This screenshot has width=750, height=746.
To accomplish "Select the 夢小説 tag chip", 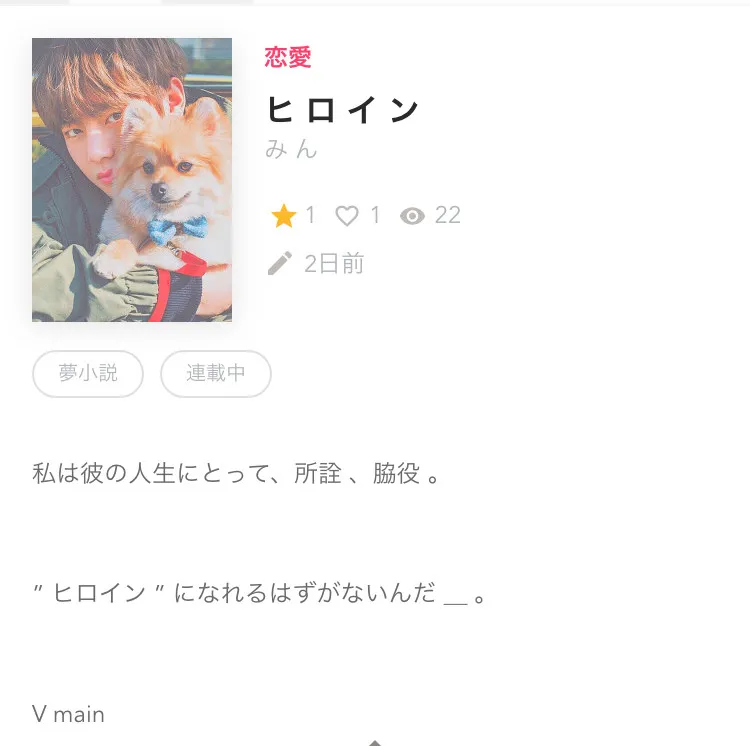I will coord(88,373).
